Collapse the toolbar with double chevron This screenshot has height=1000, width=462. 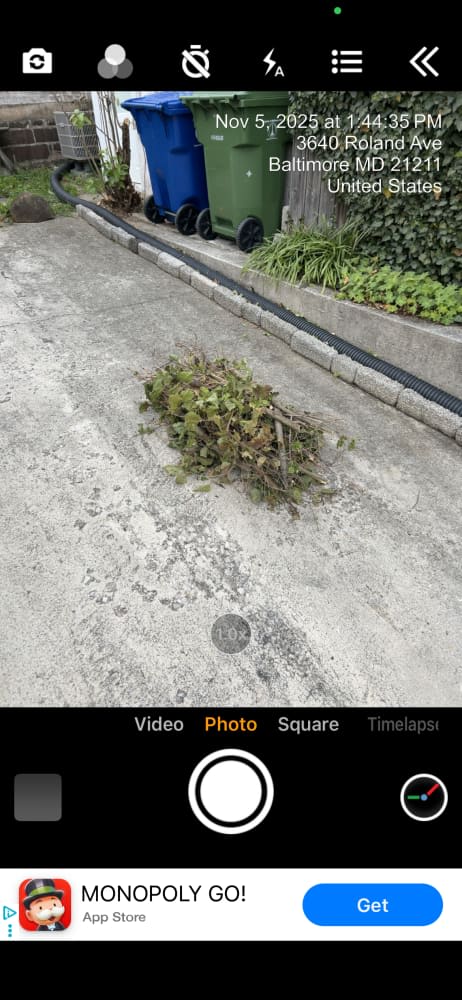point(424,62)
